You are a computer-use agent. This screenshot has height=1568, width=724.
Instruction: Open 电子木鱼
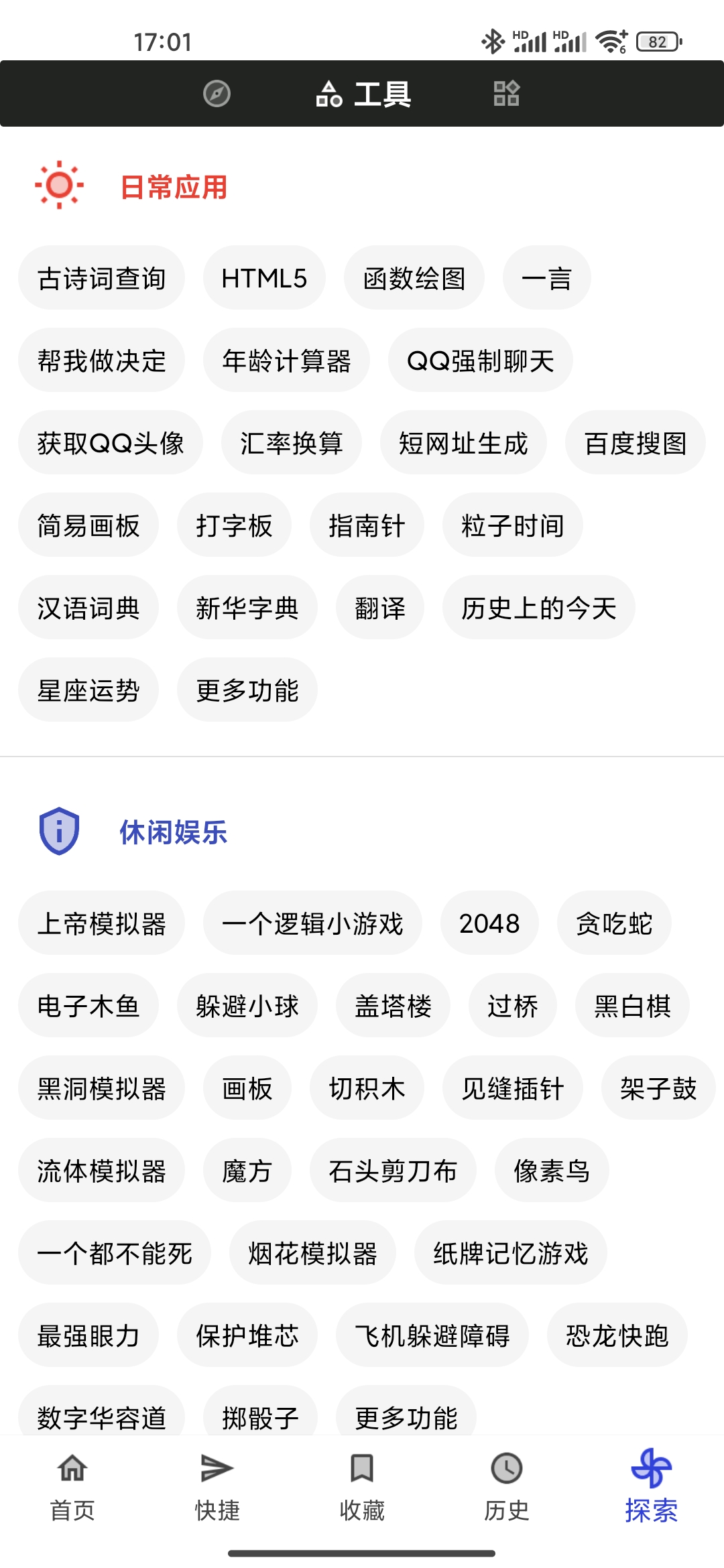(x=88, y=1006)
